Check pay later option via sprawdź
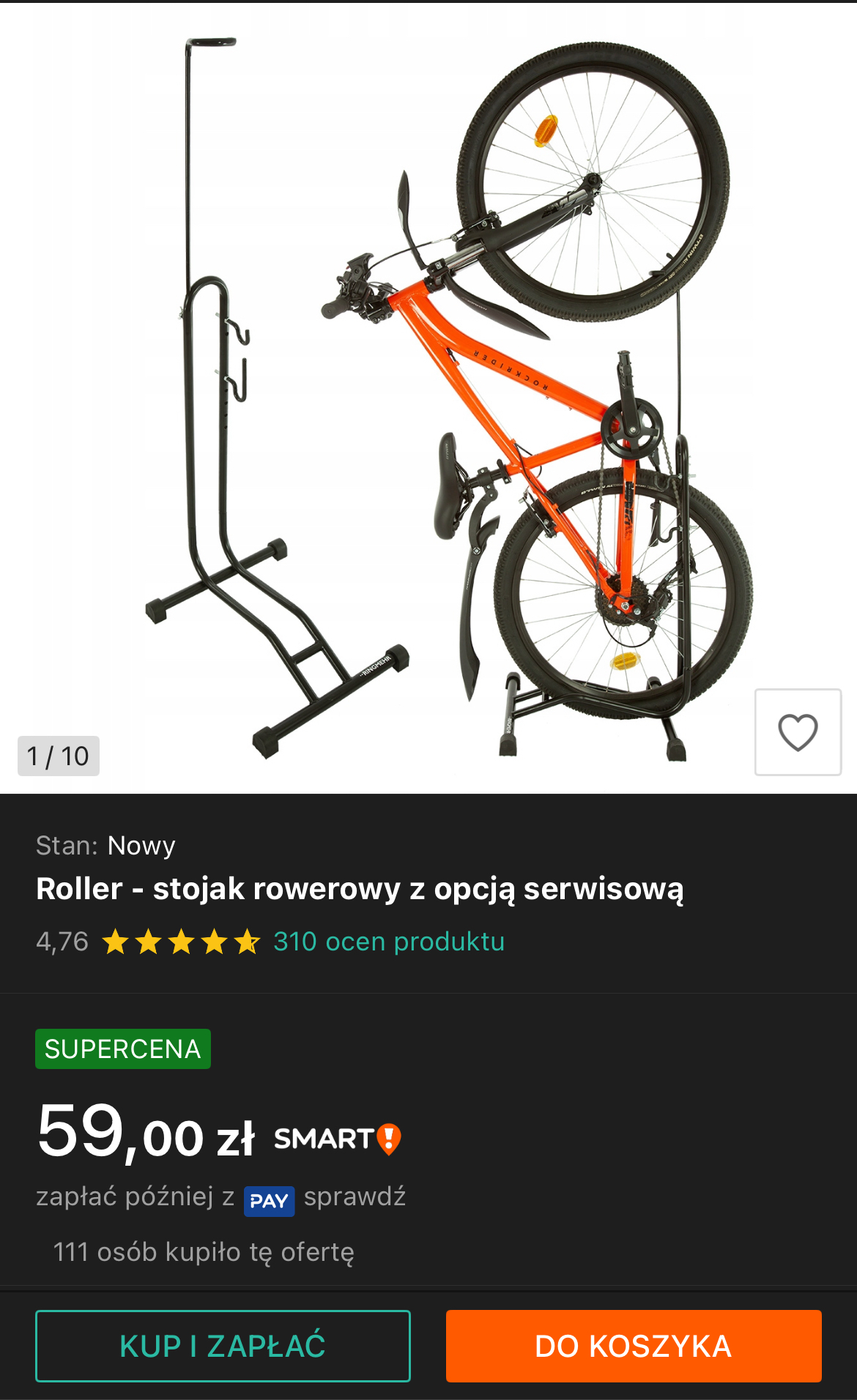Viewport: 857px width, 1400px height. coord(355,1196)
